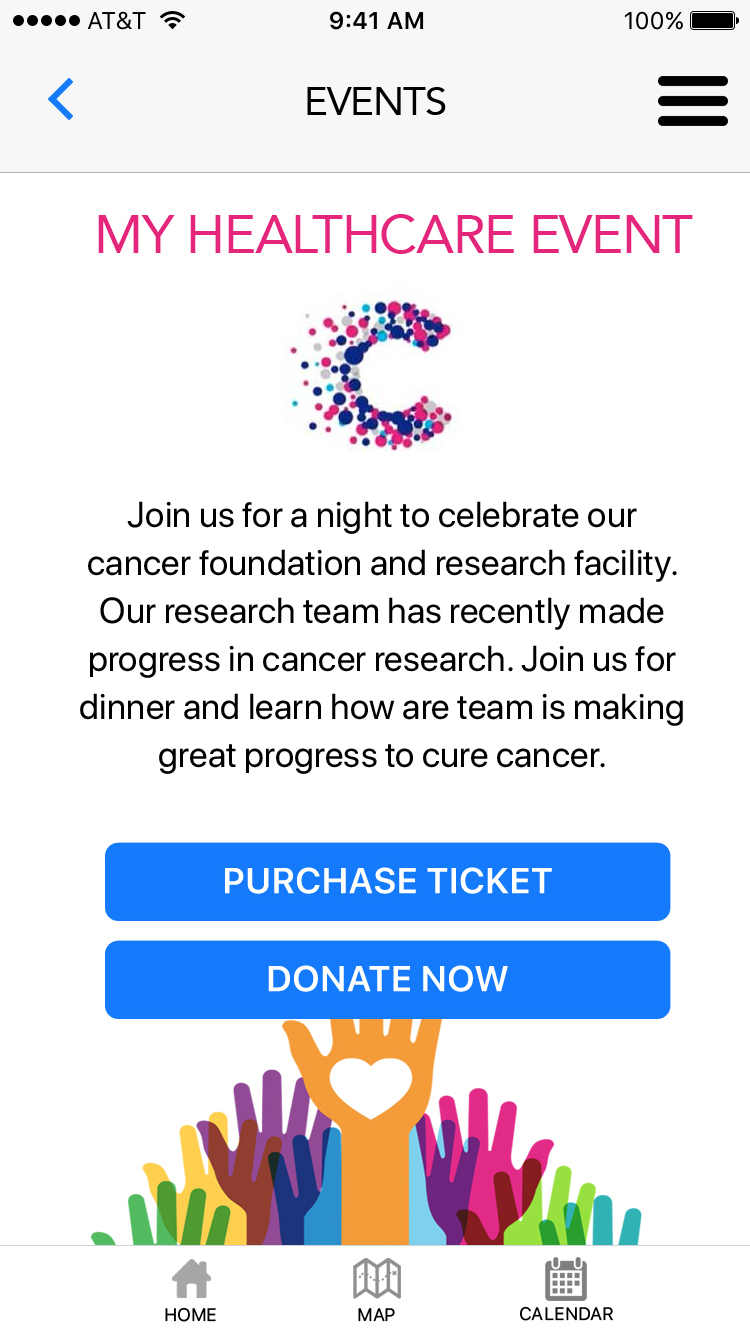This screenshot has height=1334, width=750.
Task: Go back from the Events screen
Action: click(x=61, y=101)
